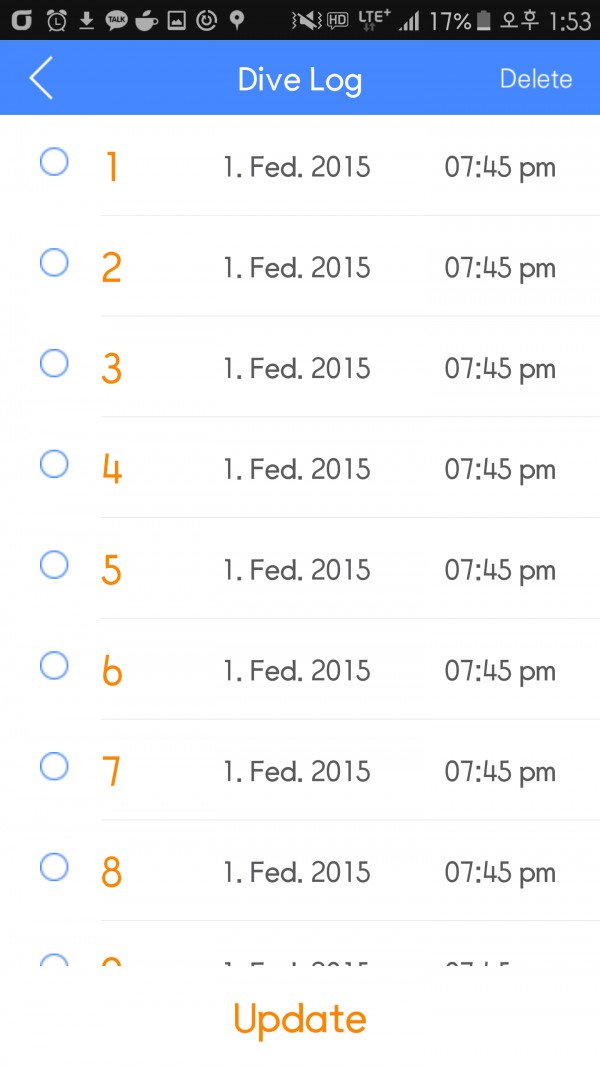Mark dive log 4's selection circle
Image resolution: width=600 pixels, height=1066 pixels.
tap(54, 464)
